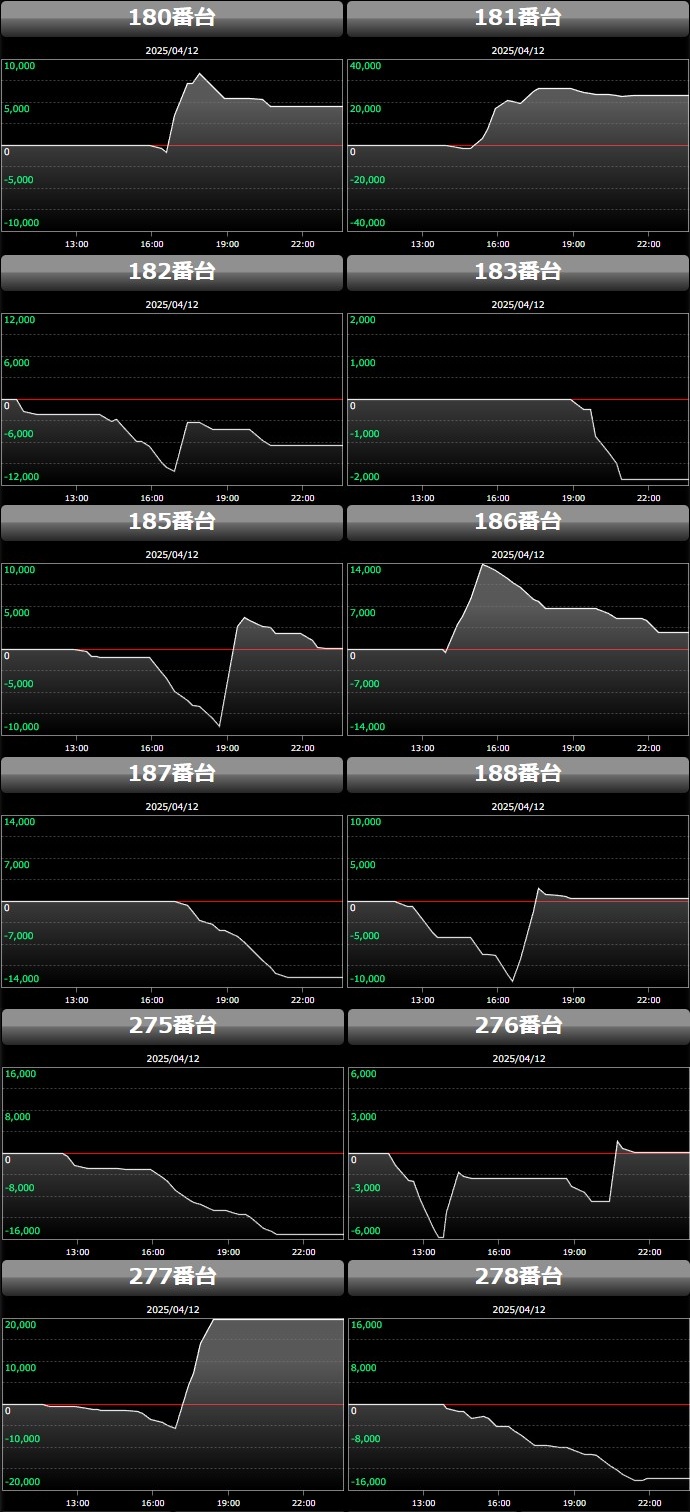
Task: Open the 186番台 machine page
Action: pos(518,522)
